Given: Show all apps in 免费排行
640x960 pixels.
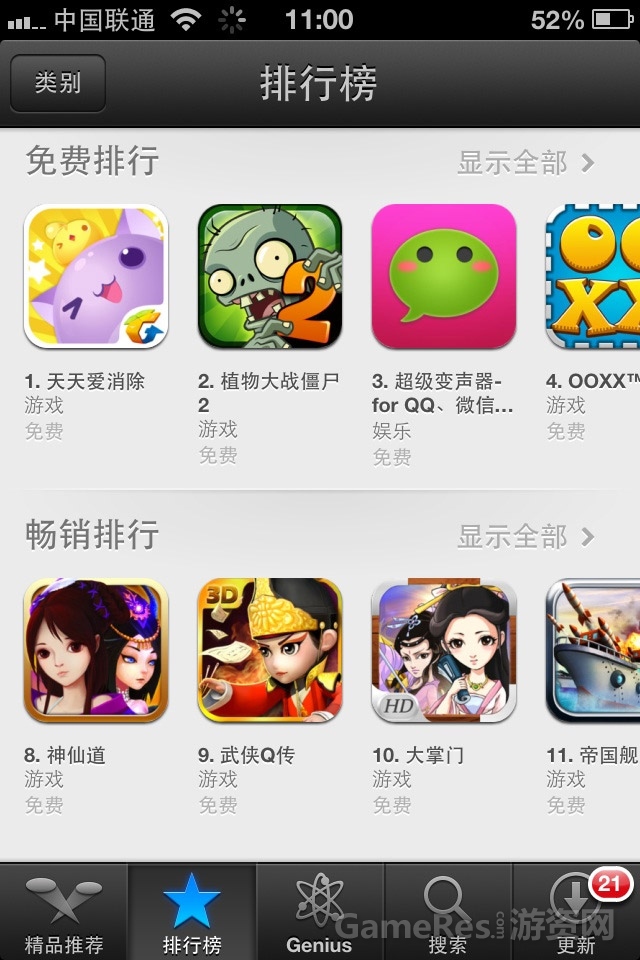Looking at the screenshot, I should 525,163.
